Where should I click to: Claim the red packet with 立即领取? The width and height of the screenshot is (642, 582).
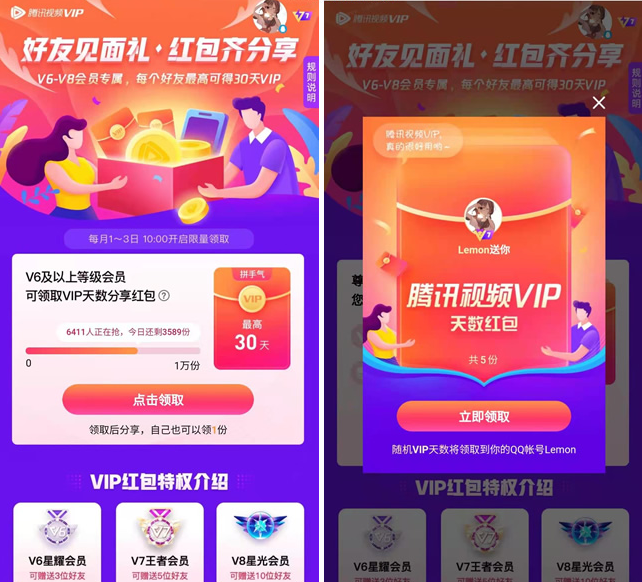coord(483,416)
